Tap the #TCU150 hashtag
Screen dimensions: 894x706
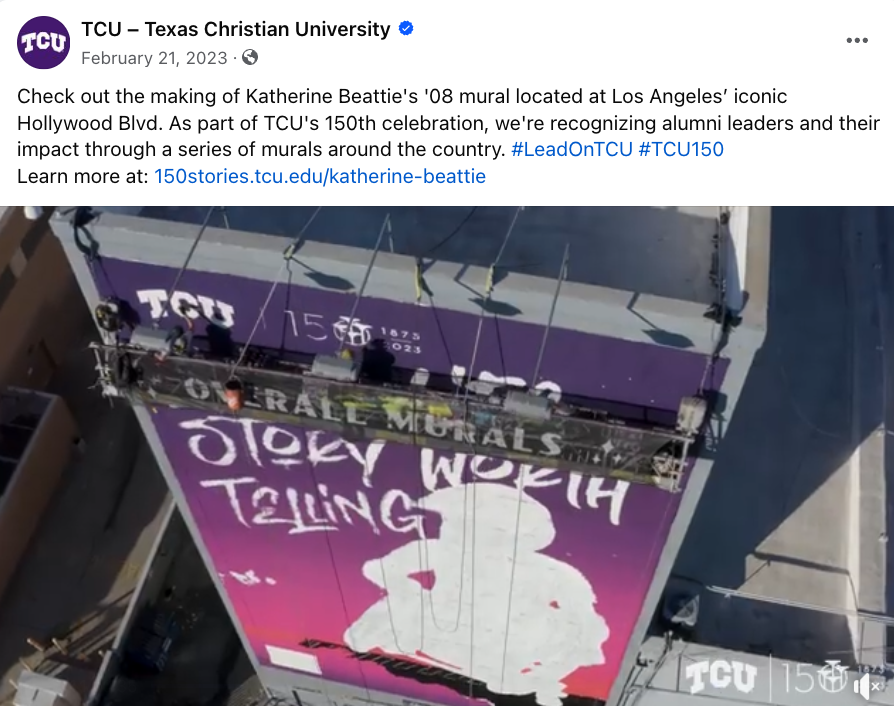tap(680, 150)
